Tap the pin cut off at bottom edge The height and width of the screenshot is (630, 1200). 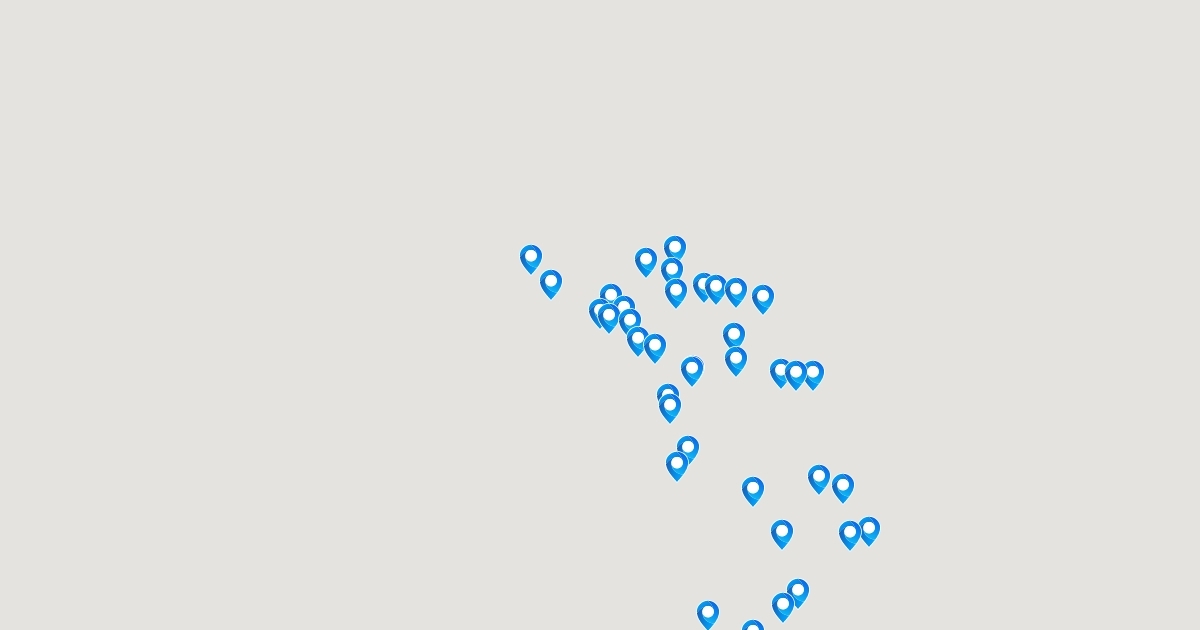(753, 627)
